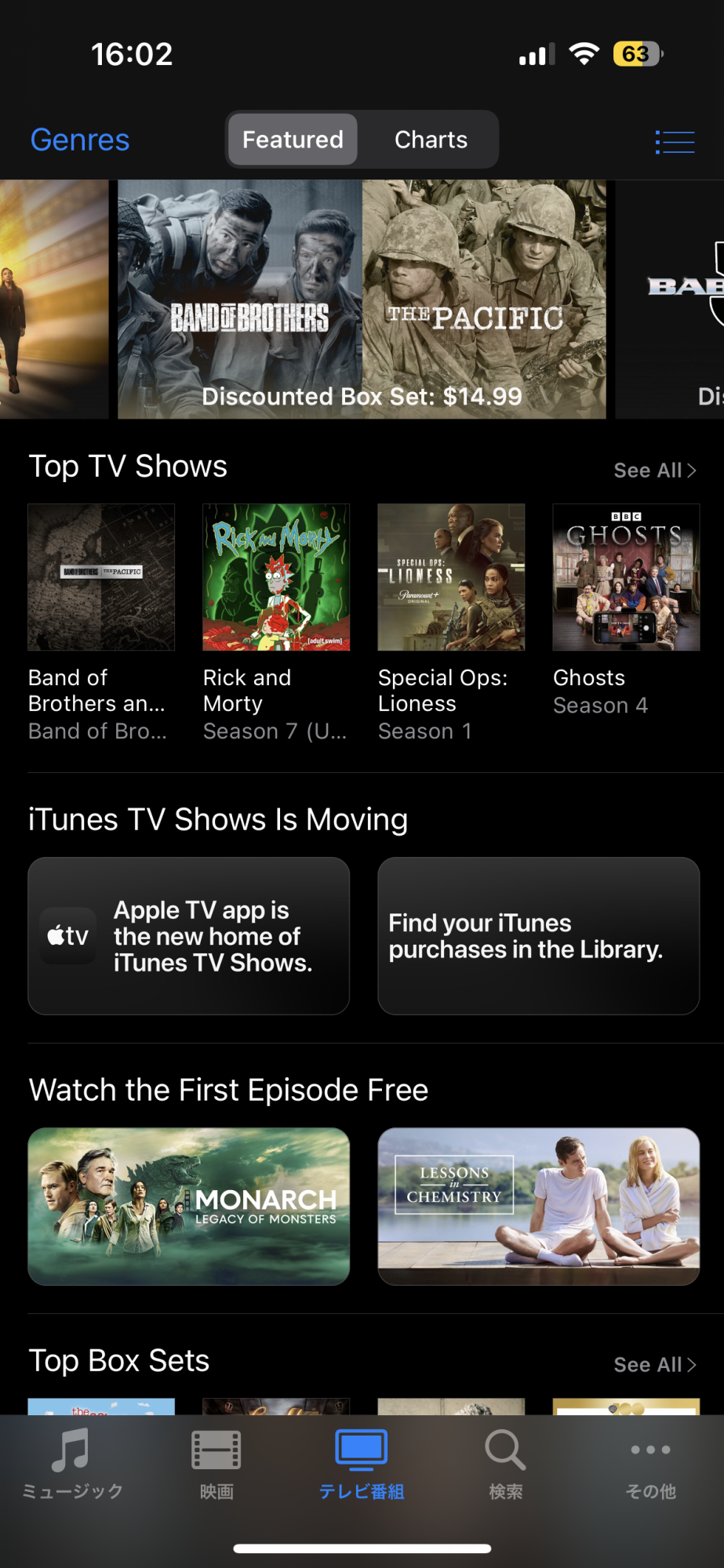
Task: Tap the Apple TV app new home card
Action: tap(188, 936)
